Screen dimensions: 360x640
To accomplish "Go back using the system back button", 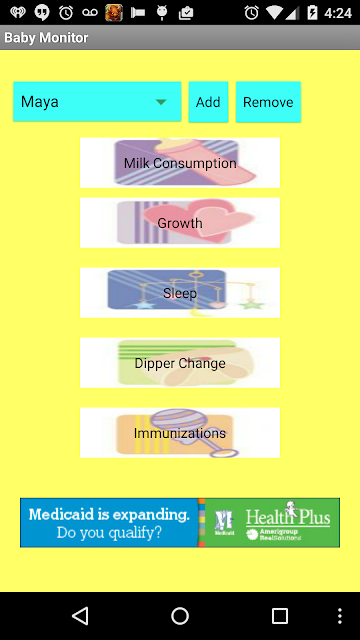I will click(x=80, y=616).
